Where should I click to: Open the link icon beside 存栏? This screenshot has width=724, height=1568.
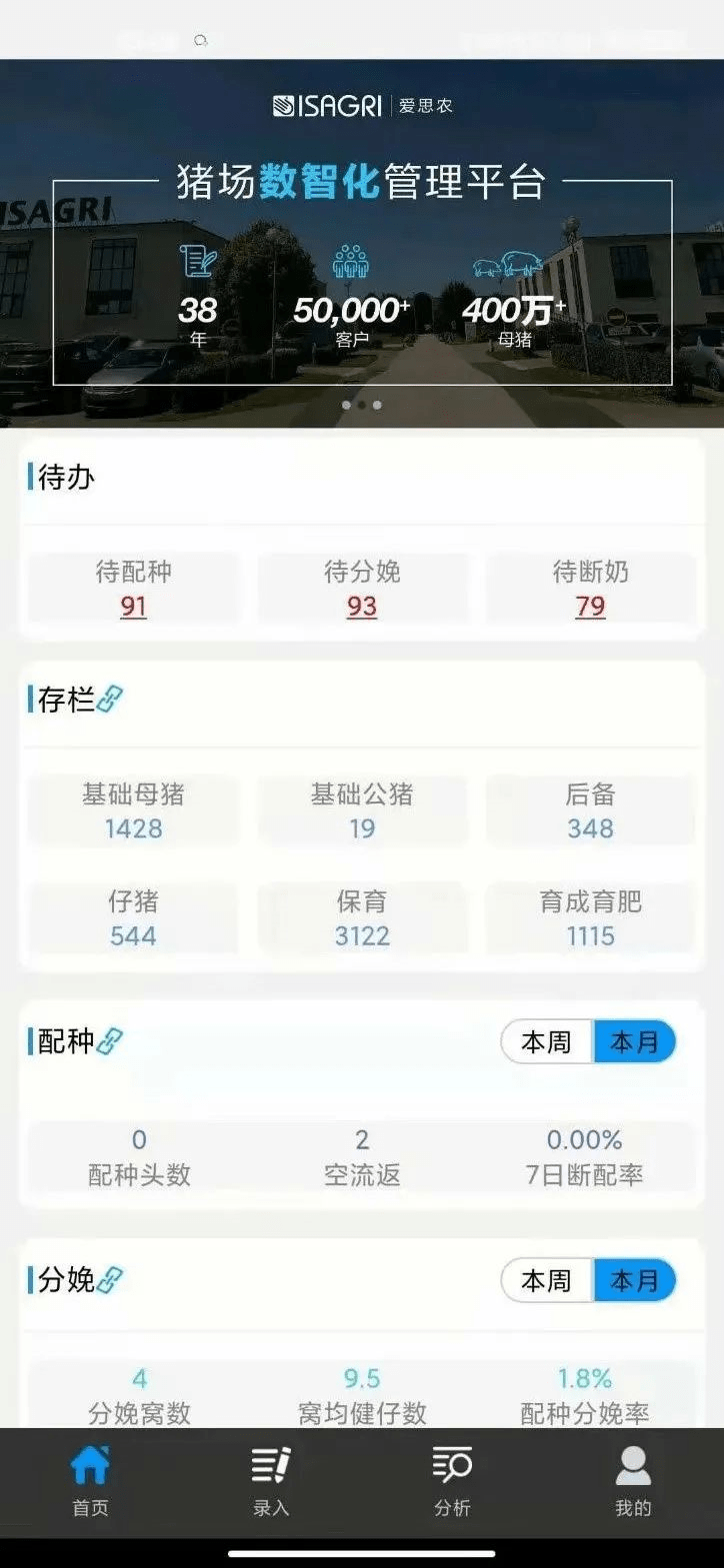tap(110, 700)
